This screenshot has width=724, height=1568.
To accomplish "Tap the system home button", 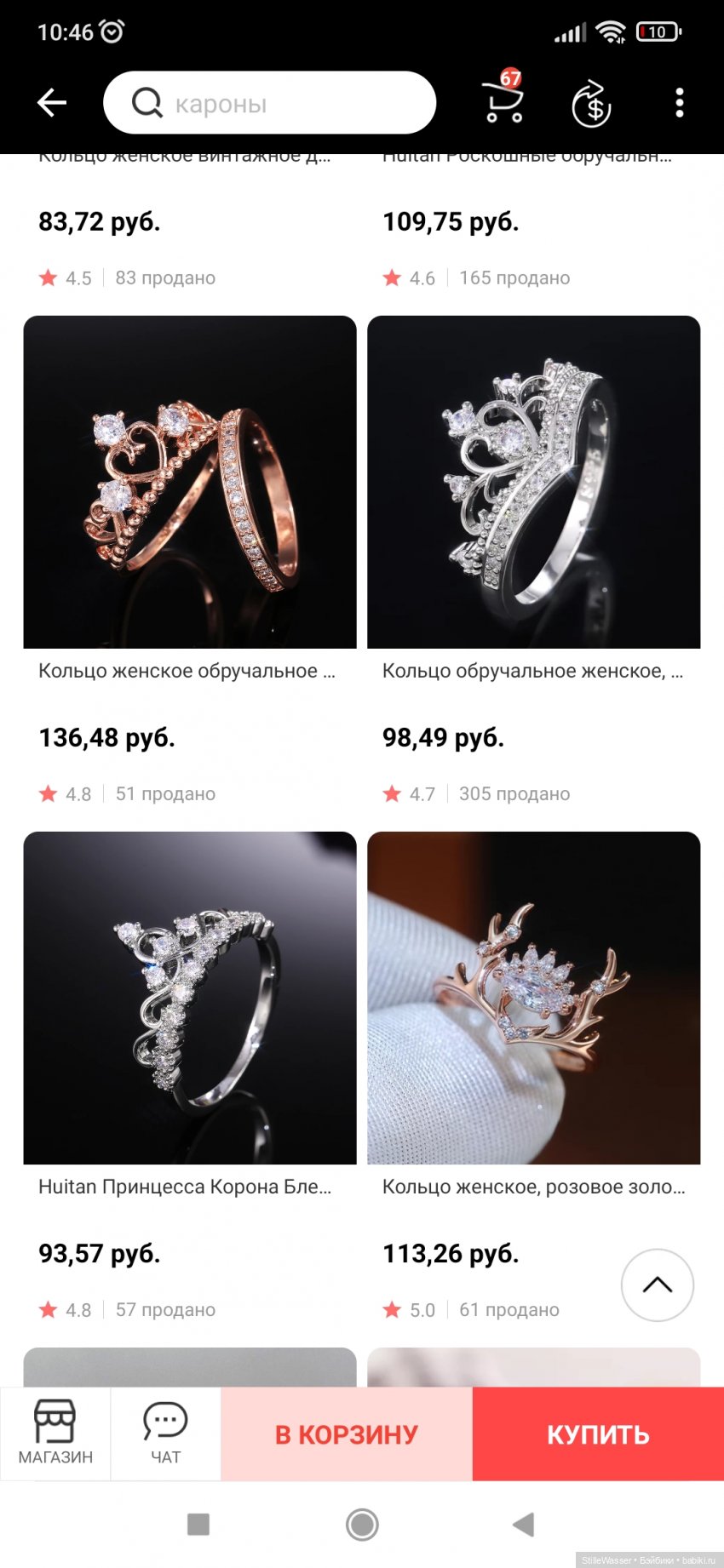I will (x=362, y=1524).
